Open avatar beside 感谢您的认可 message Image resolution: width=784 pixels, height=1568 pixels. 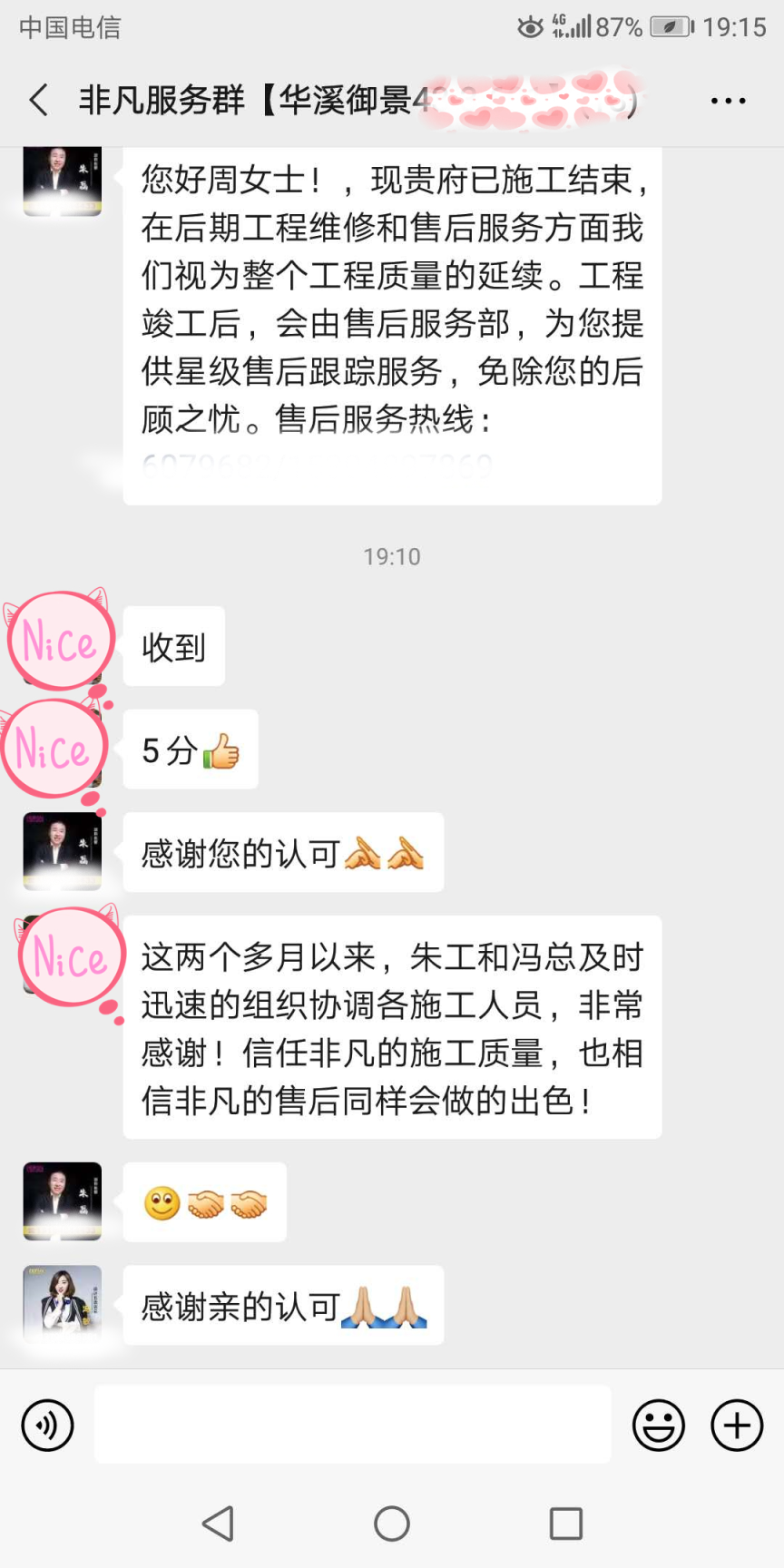point(62,851)
